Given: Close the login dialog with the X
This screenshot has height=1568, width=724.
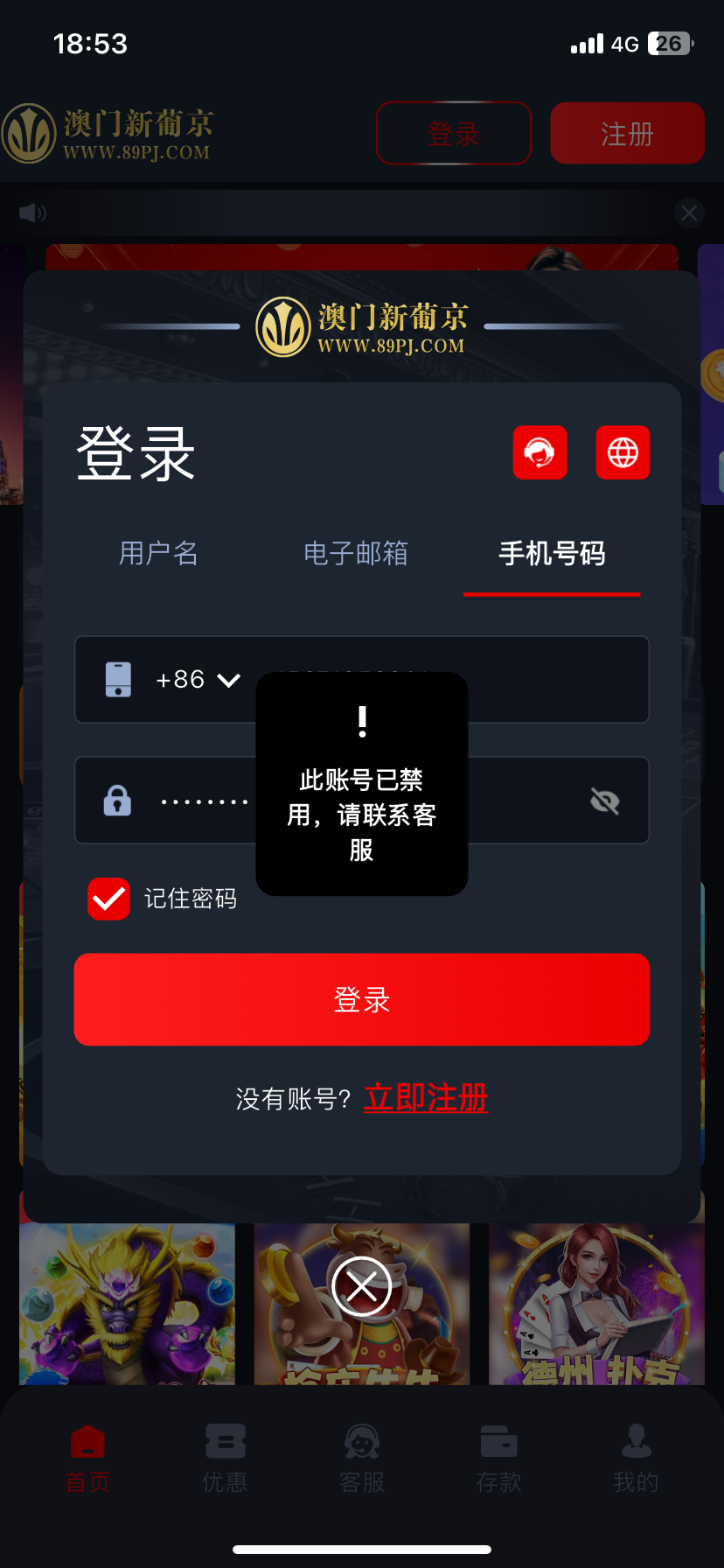Looking at the screenshot, I should point(362,1286).
